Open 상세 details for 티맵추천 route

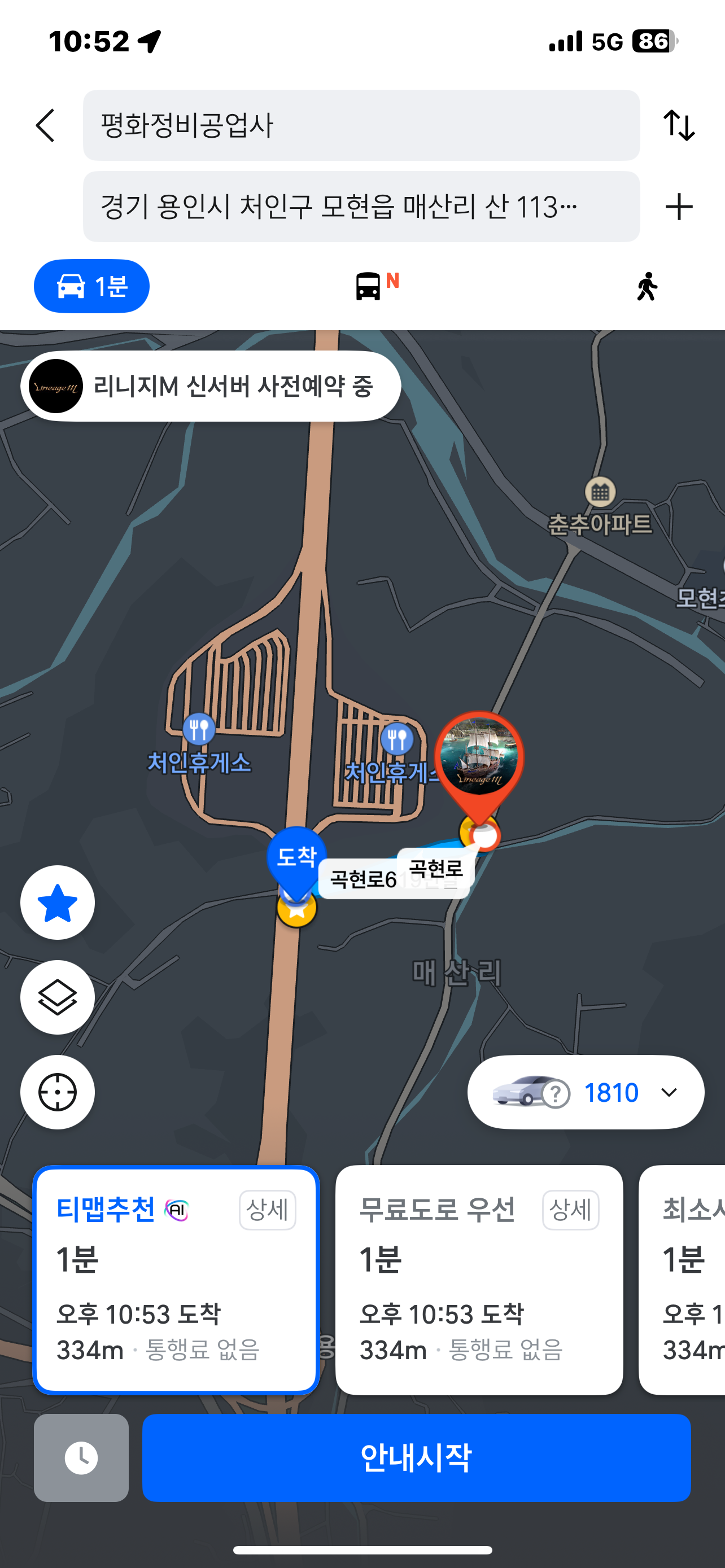point(267,1210)
